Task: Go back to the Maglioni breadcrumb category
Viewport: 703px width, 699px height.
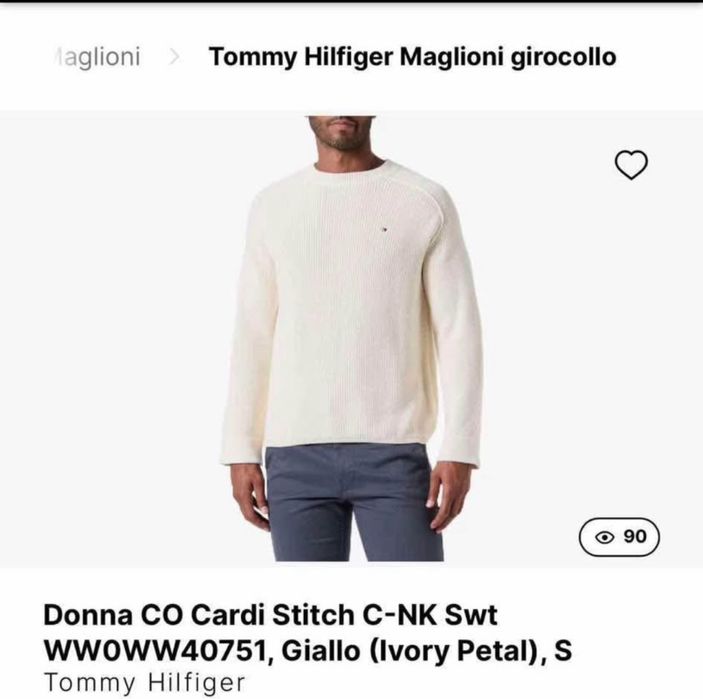Action: point(96,57)
